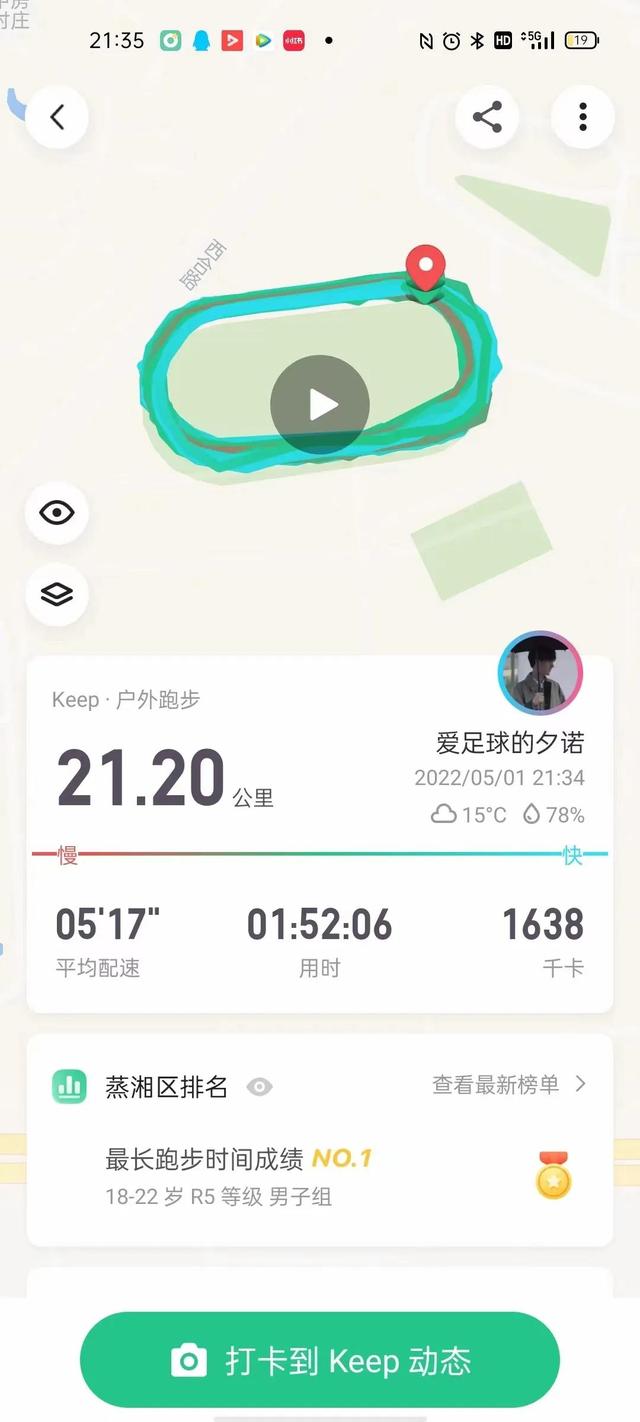Open the 最长跑步时间成绩 NO.1 ranking card
The width and height of the screenshot is (640, 1422).
click(x=320, y=1175)
